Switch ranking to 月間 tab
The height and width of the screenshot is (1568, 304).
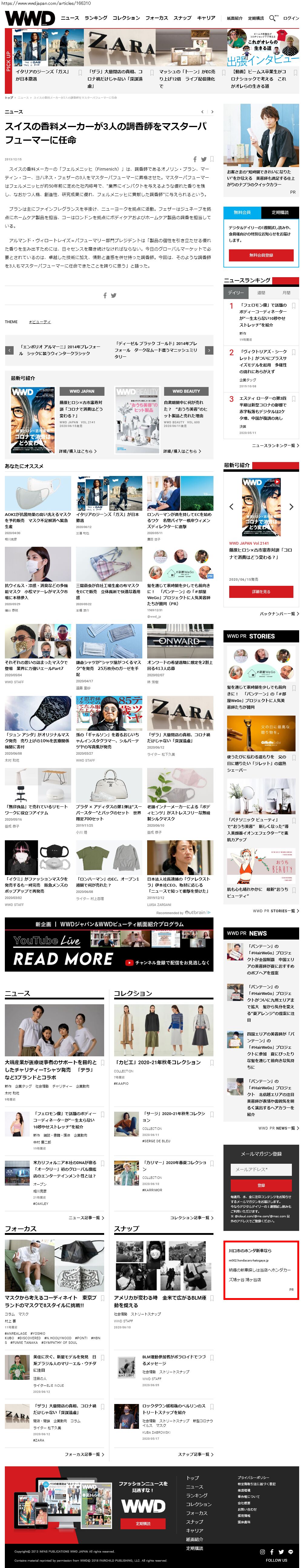tap(286, 292)
